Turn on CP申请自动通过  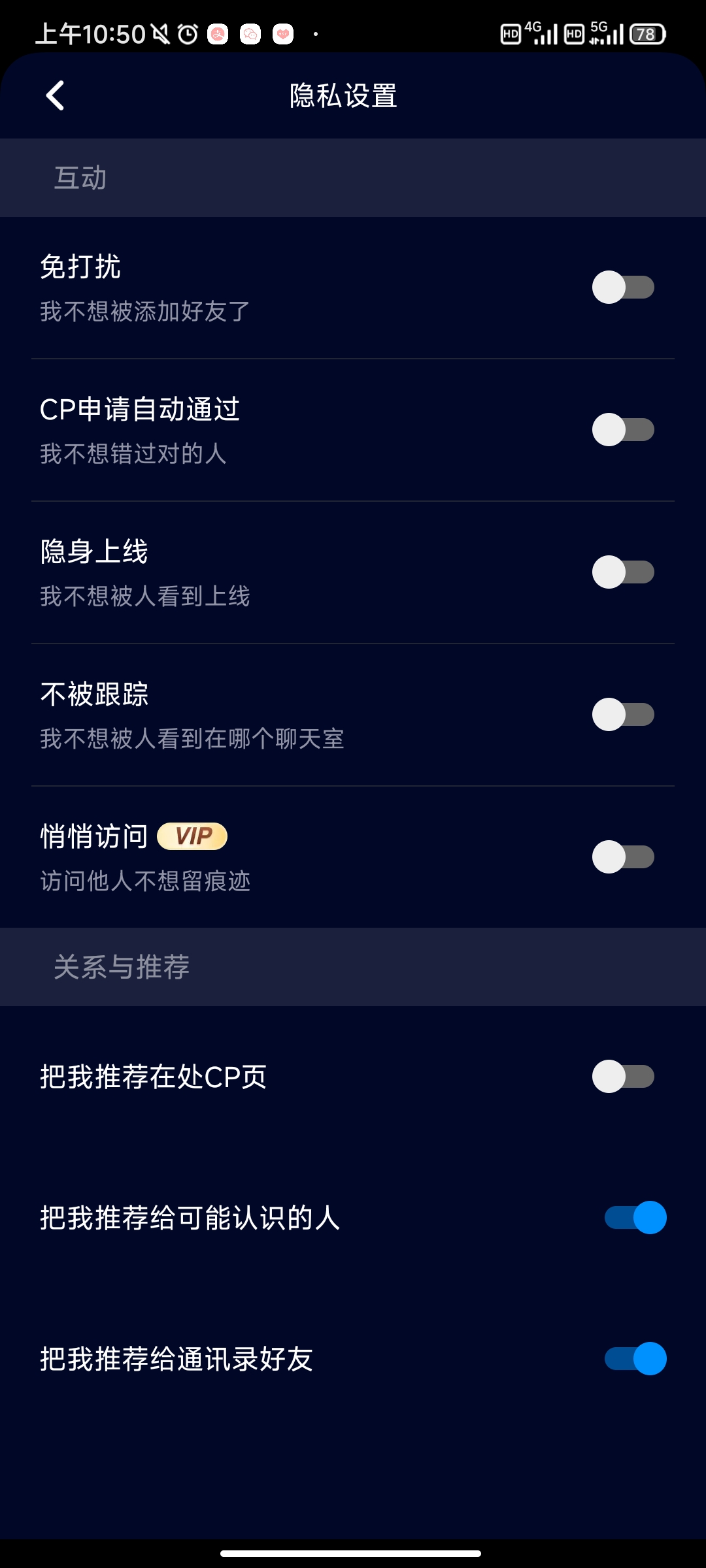623,428
